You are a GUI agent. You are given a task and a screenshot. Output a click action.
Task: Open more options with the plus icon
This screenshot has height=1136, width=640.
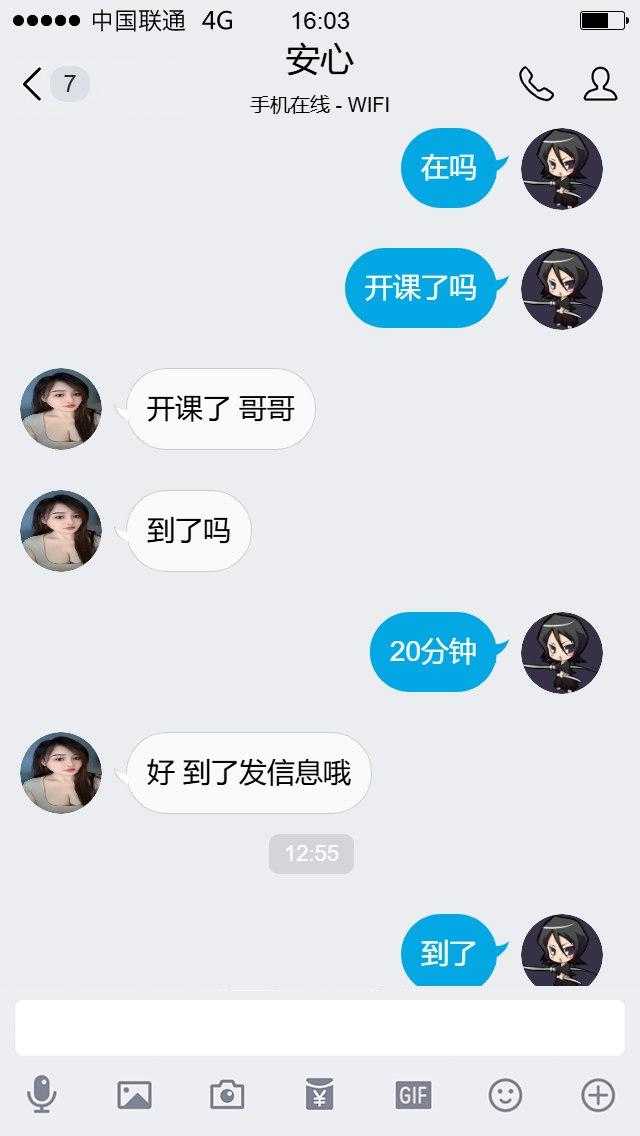[x=598, y=1095]
